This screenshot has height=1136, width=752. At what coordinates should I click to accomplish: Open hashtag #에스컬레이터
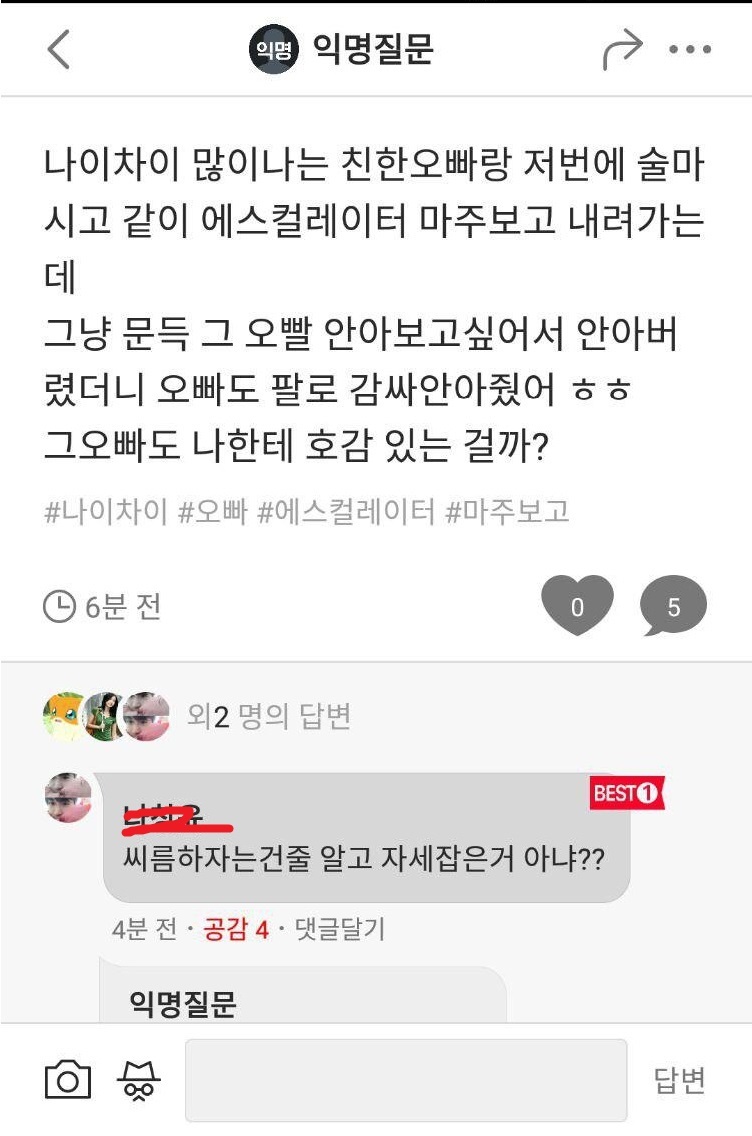pos(346,511)
